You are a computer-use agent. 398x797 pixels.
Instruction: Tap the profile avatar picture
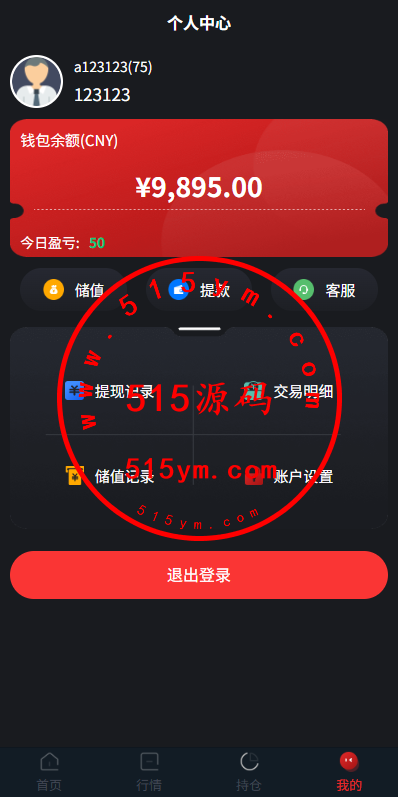[37, 81]
